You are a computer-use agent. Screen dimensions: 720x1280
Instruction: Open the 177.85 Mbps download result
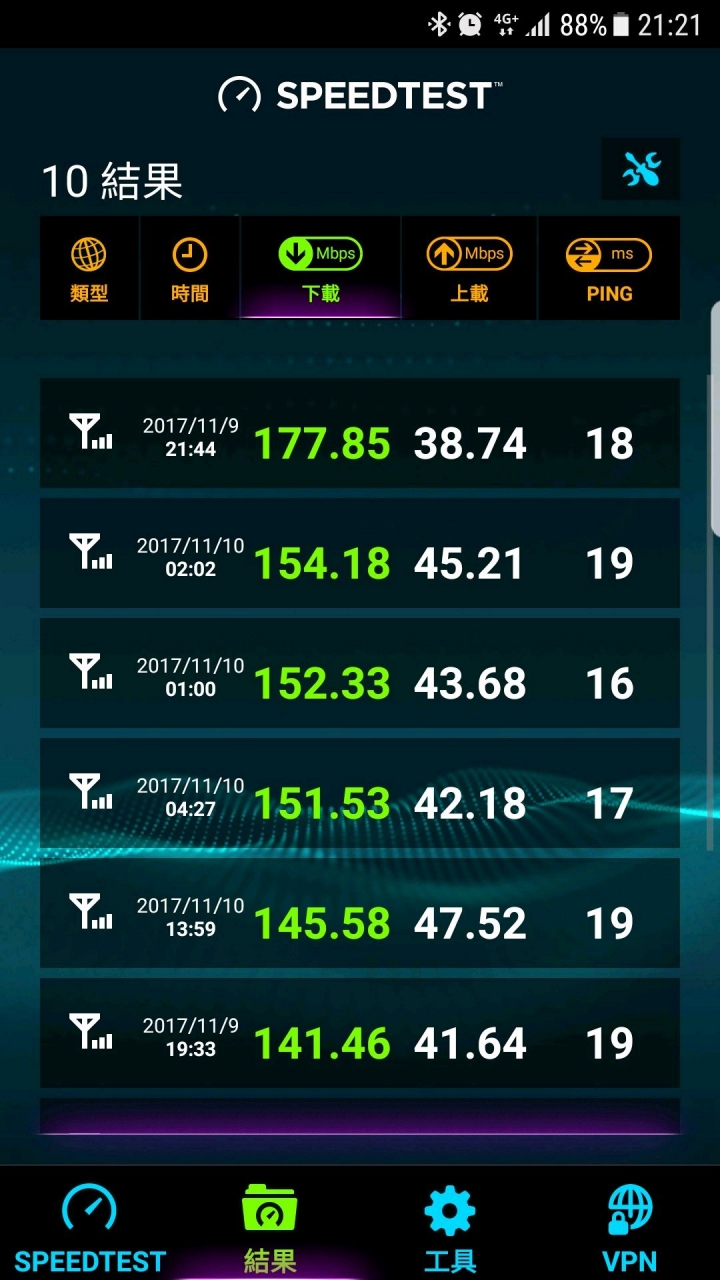click(x=360, y=433)
